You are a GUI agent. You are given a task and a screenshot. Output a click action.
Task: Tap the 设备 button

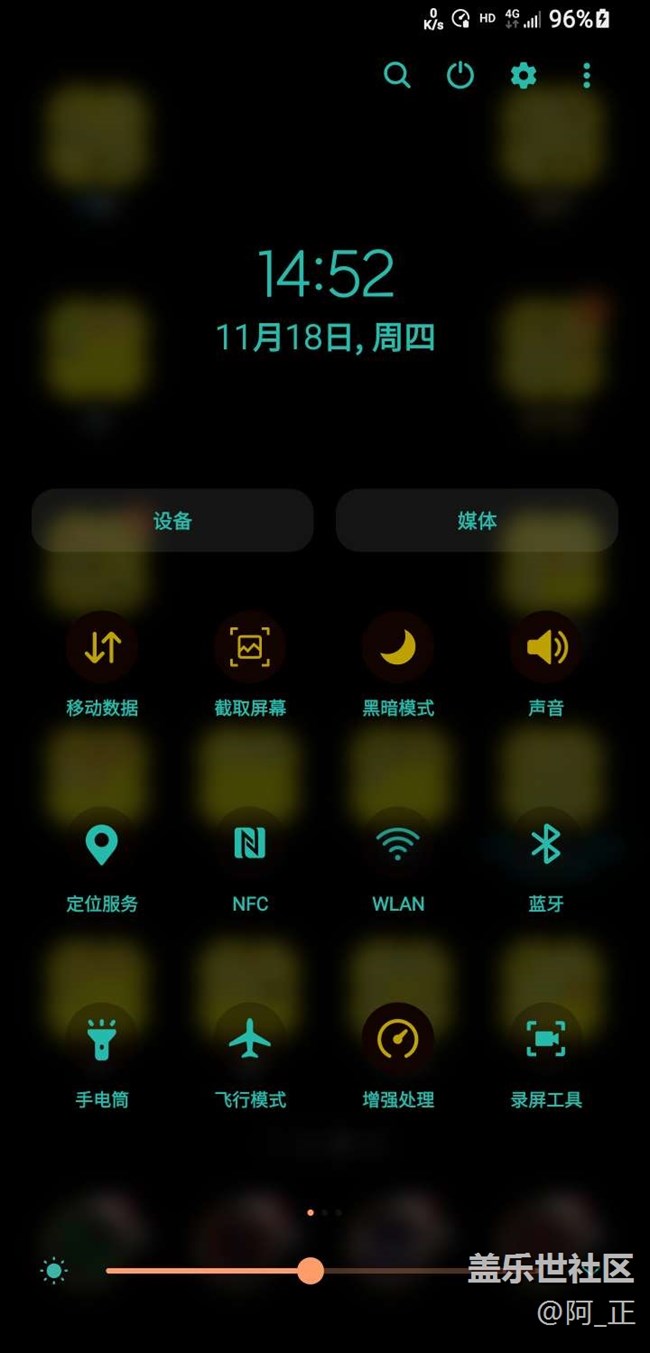point(173,520)
